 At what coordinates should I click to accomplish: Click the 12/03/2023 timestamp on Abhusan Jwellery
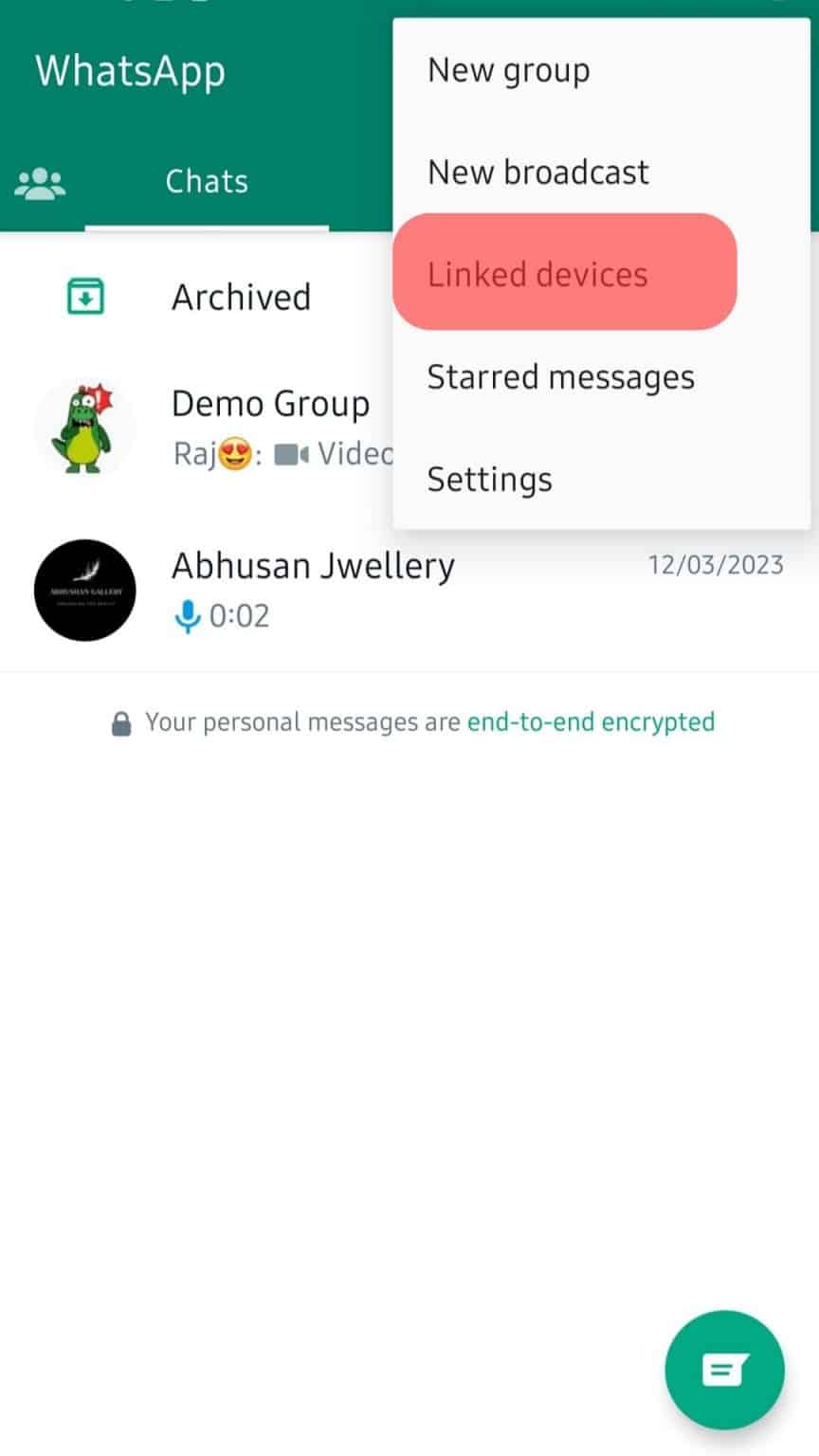pyautogui.click(x=716, y=565)
